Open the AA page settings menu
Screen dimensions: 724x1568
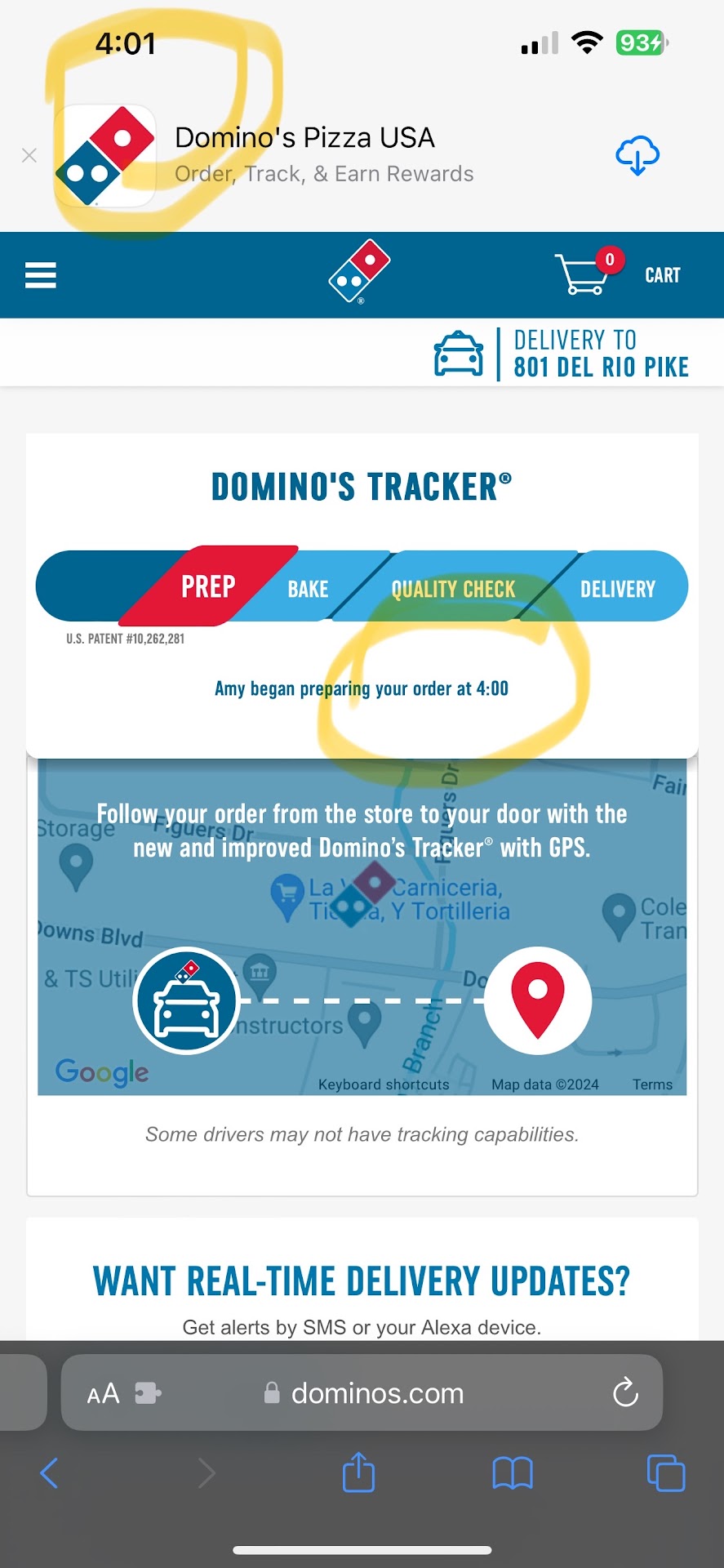coord(104,1393)
